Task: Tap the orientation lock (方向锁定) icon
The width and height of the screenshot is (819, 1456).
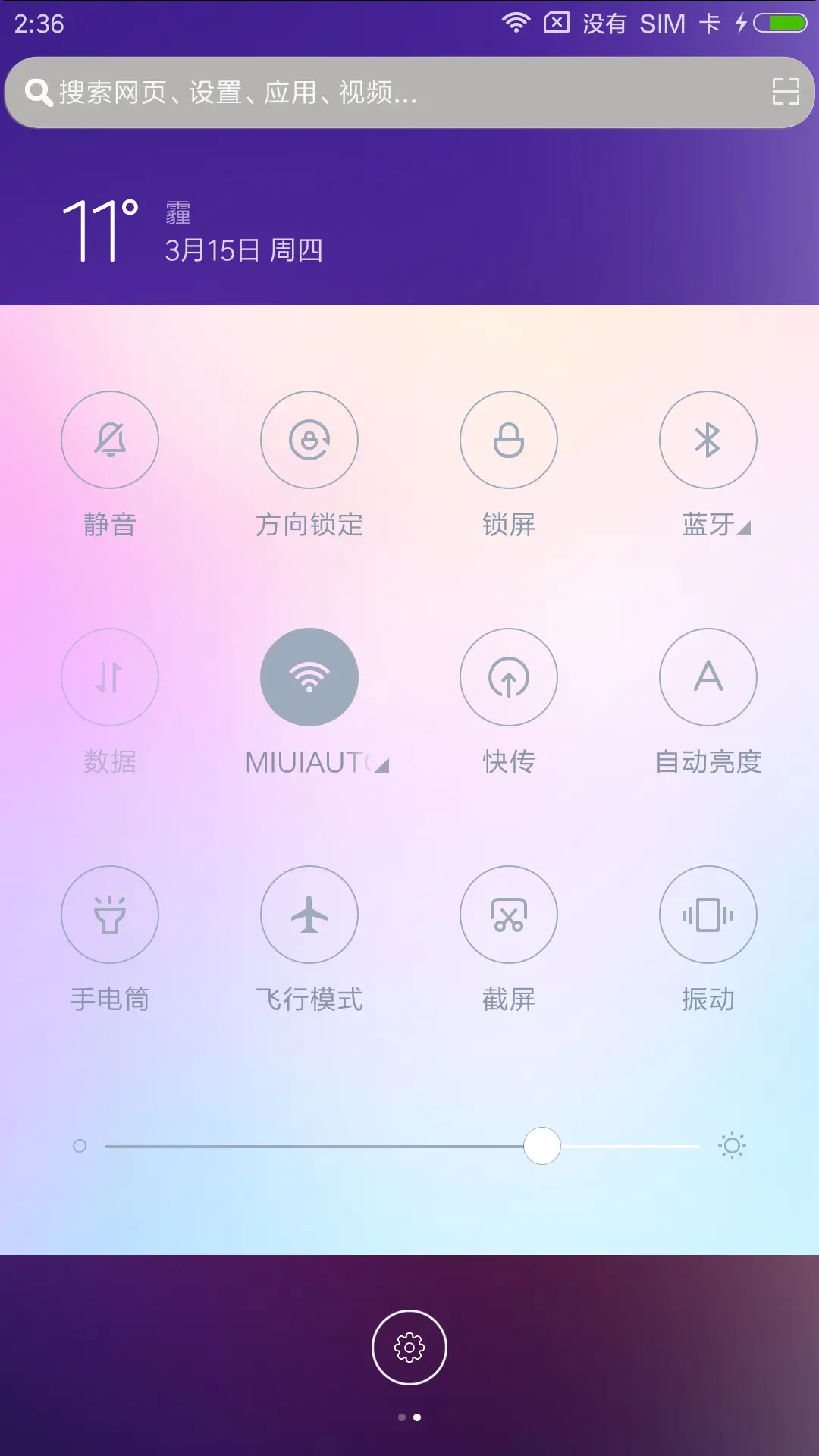Action: click(309, 440)
